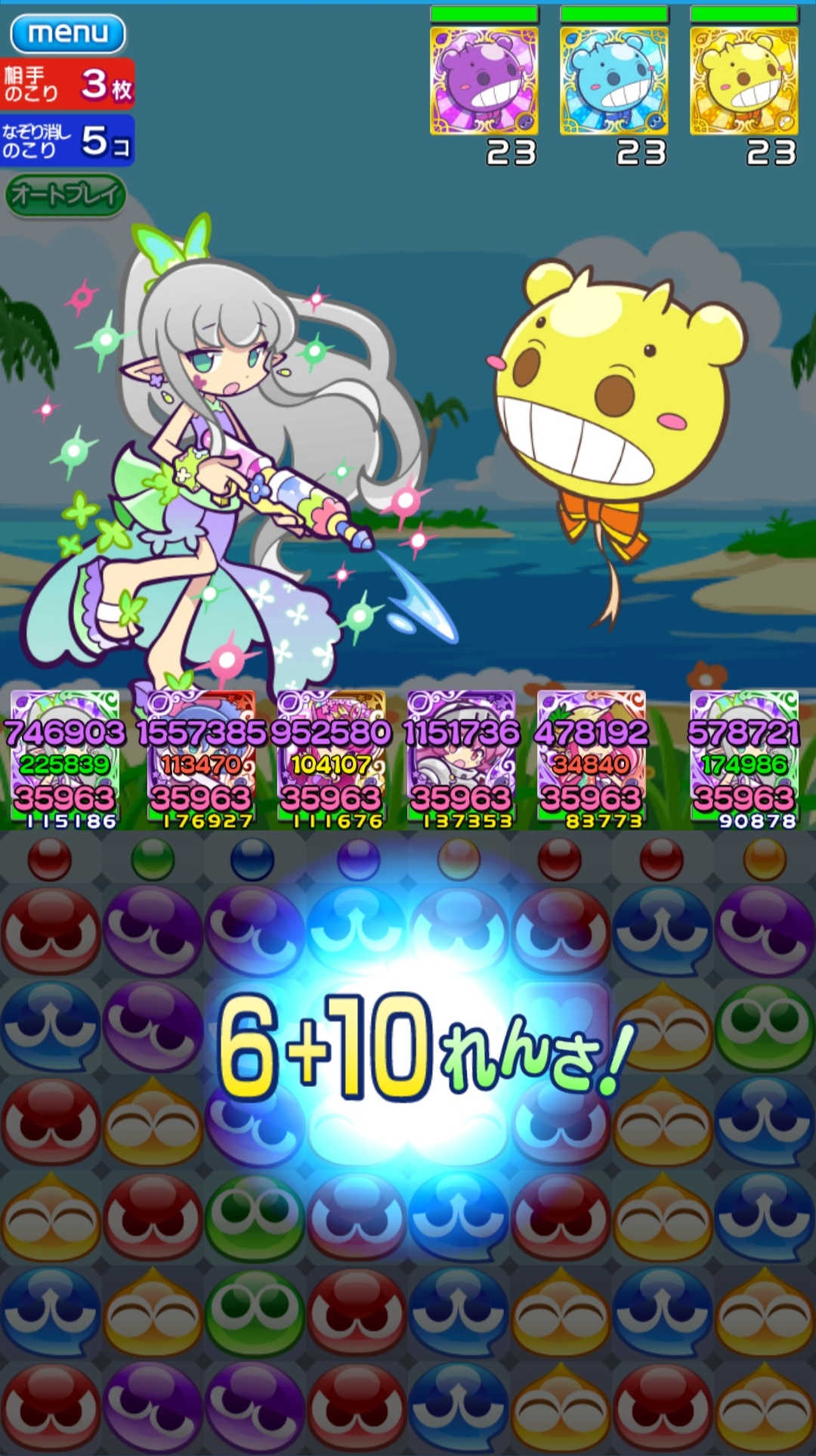
Task: Toggle the オートプレイ auto-play button
Action: tap(66, 196)
